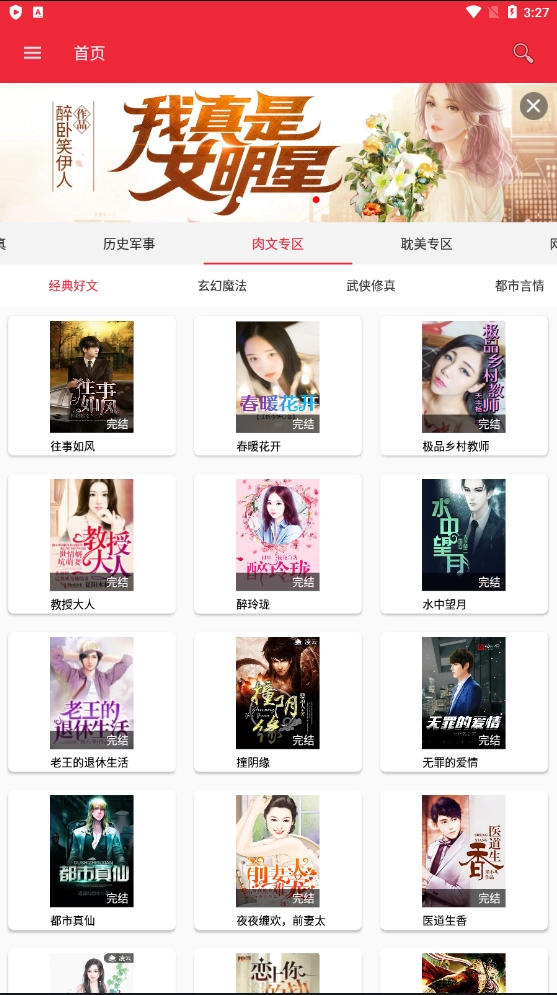Open the book 极品乡村教师
Image resolution: width=557 pixels, height=995 pixels.
pos(464,386)
